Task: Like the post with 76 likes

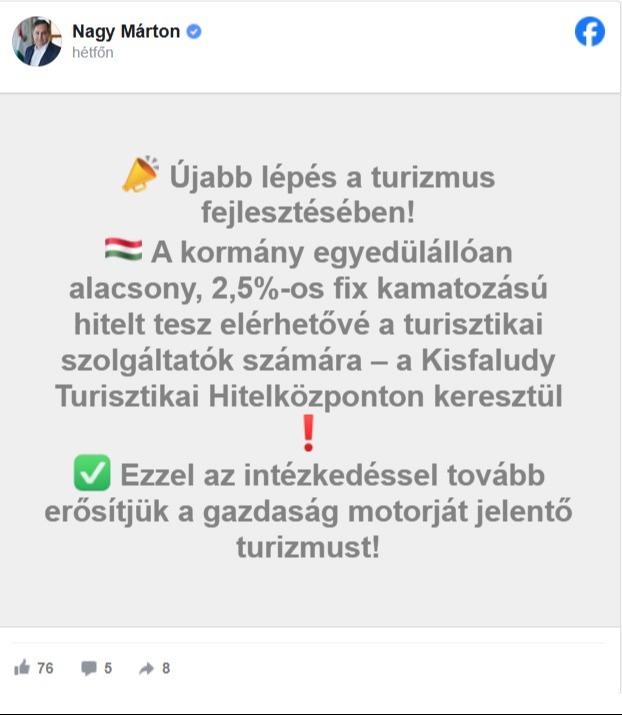Action: coord(23,668)
